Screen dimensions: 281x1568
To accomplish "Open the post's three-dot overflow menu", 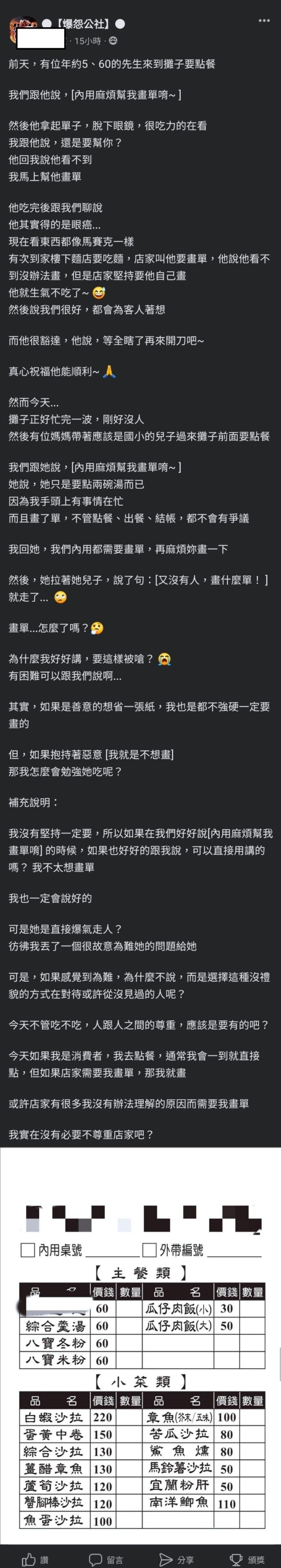I will (x=263, y=21).
